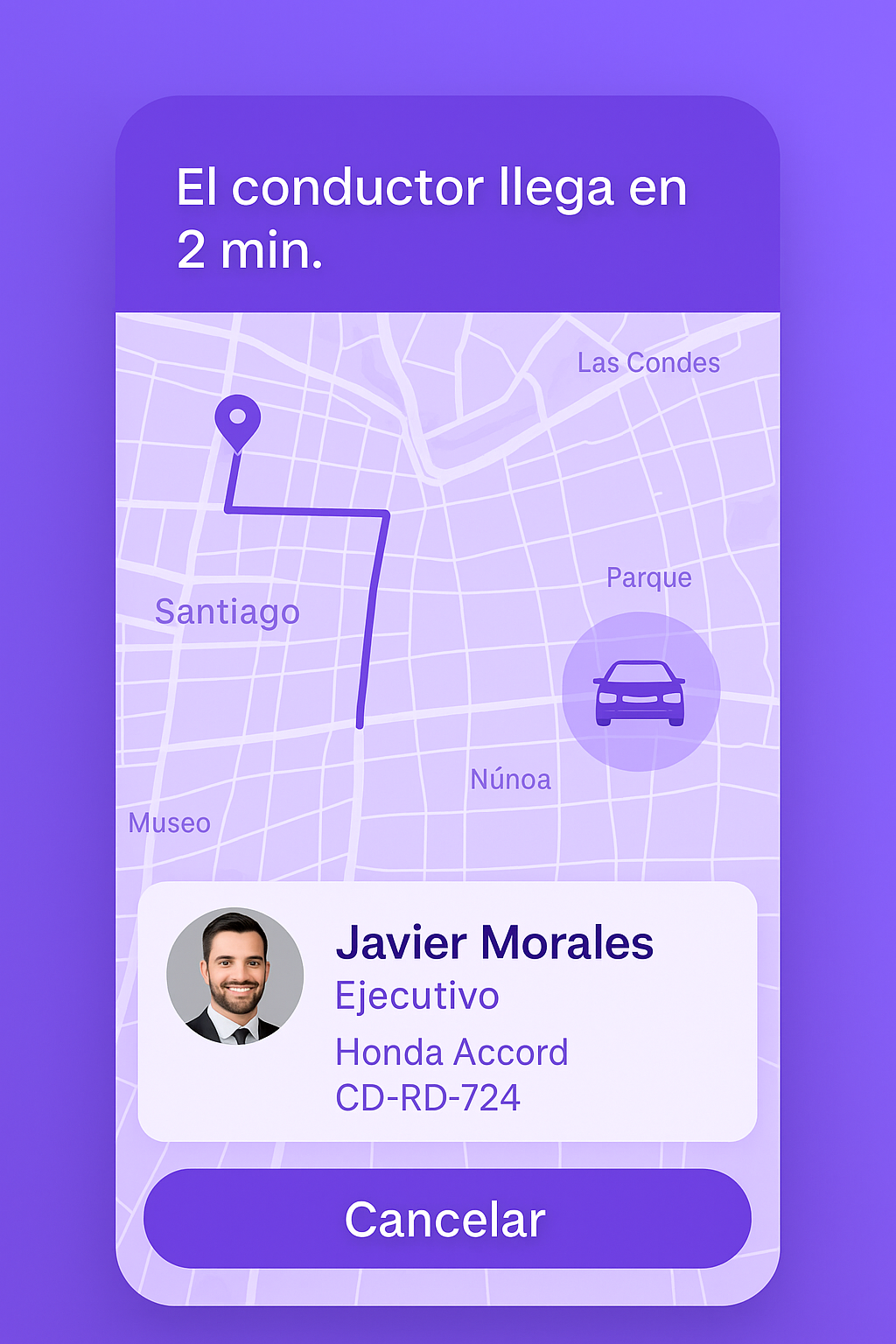
Task: Tap the Parque label on the map
Action: [x=648, y=577]
